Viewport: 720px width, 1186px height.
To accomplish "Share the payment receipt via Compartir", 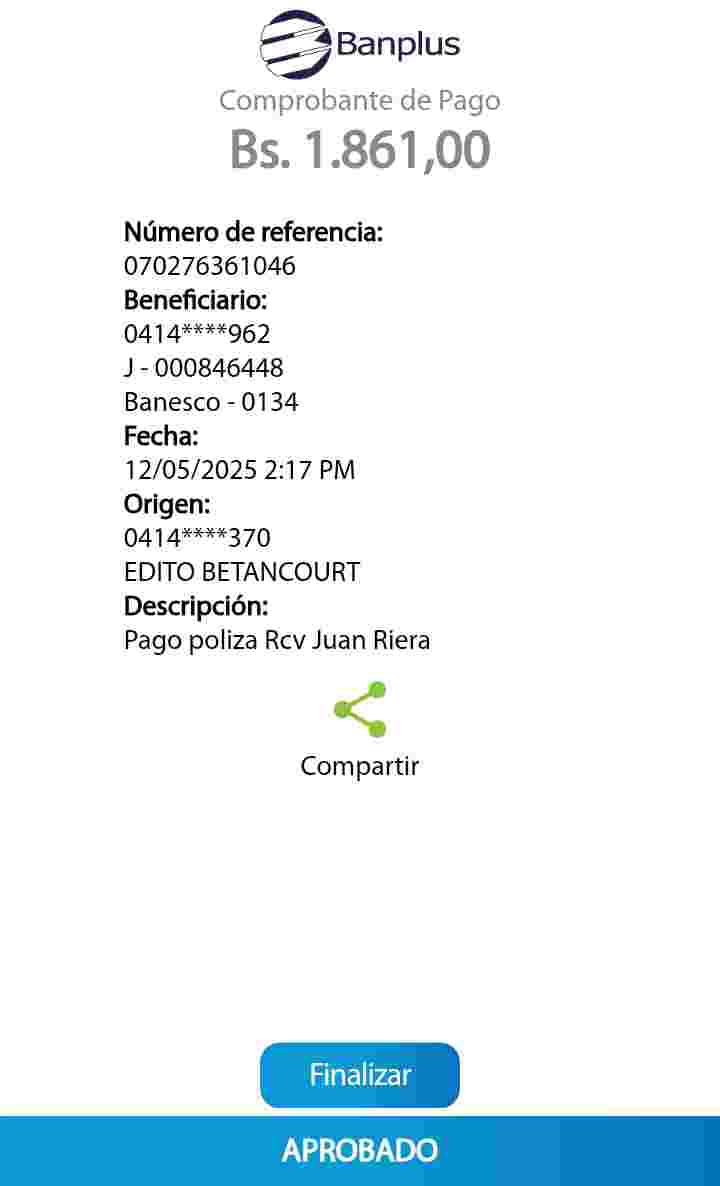I will (360, 711).
